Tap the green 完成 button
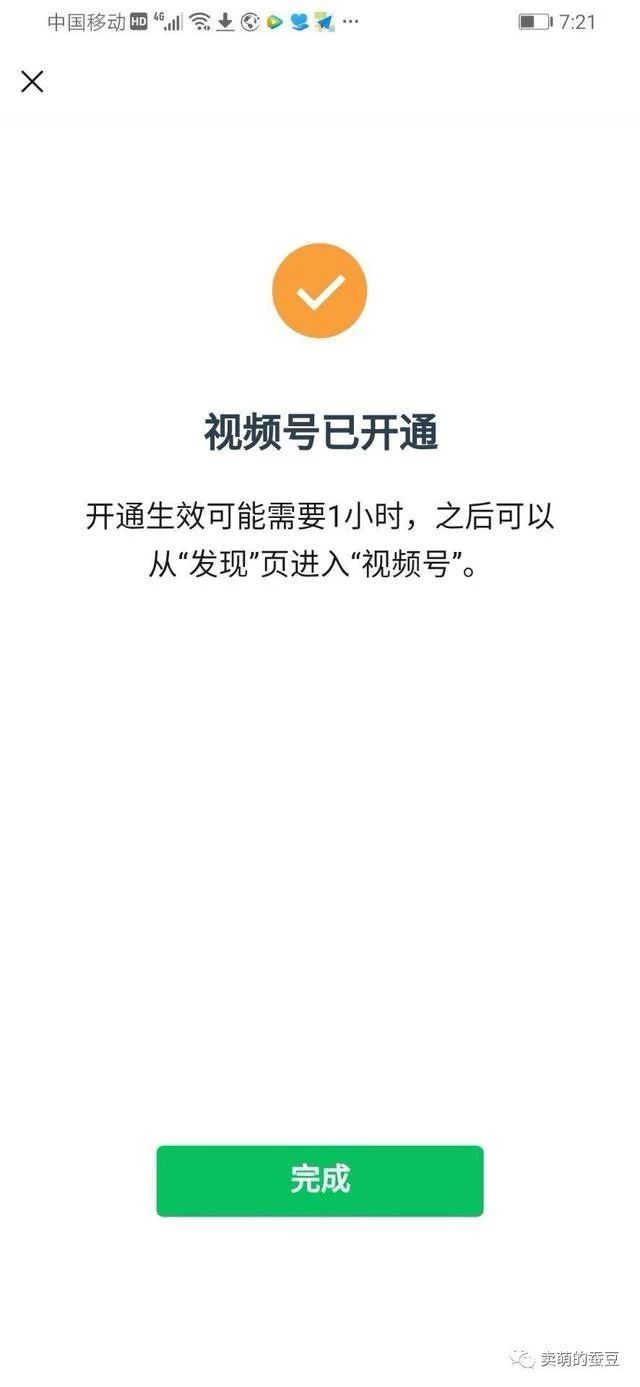Image resolution: width=640 pixels, height=1387 pixels. [320, 1180]
